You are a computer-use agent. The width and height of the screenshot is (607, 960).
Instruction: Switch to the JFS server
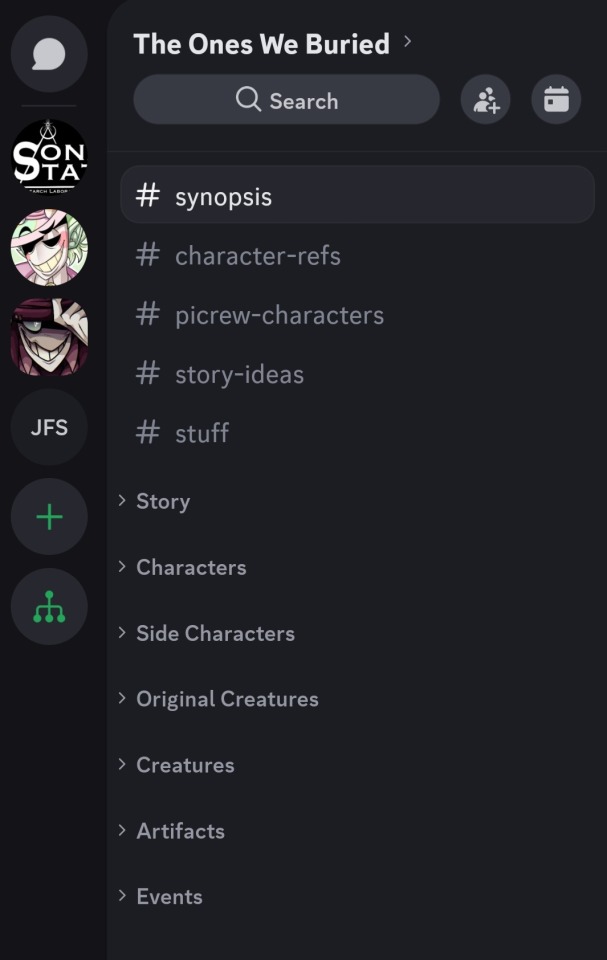(49, 428)
